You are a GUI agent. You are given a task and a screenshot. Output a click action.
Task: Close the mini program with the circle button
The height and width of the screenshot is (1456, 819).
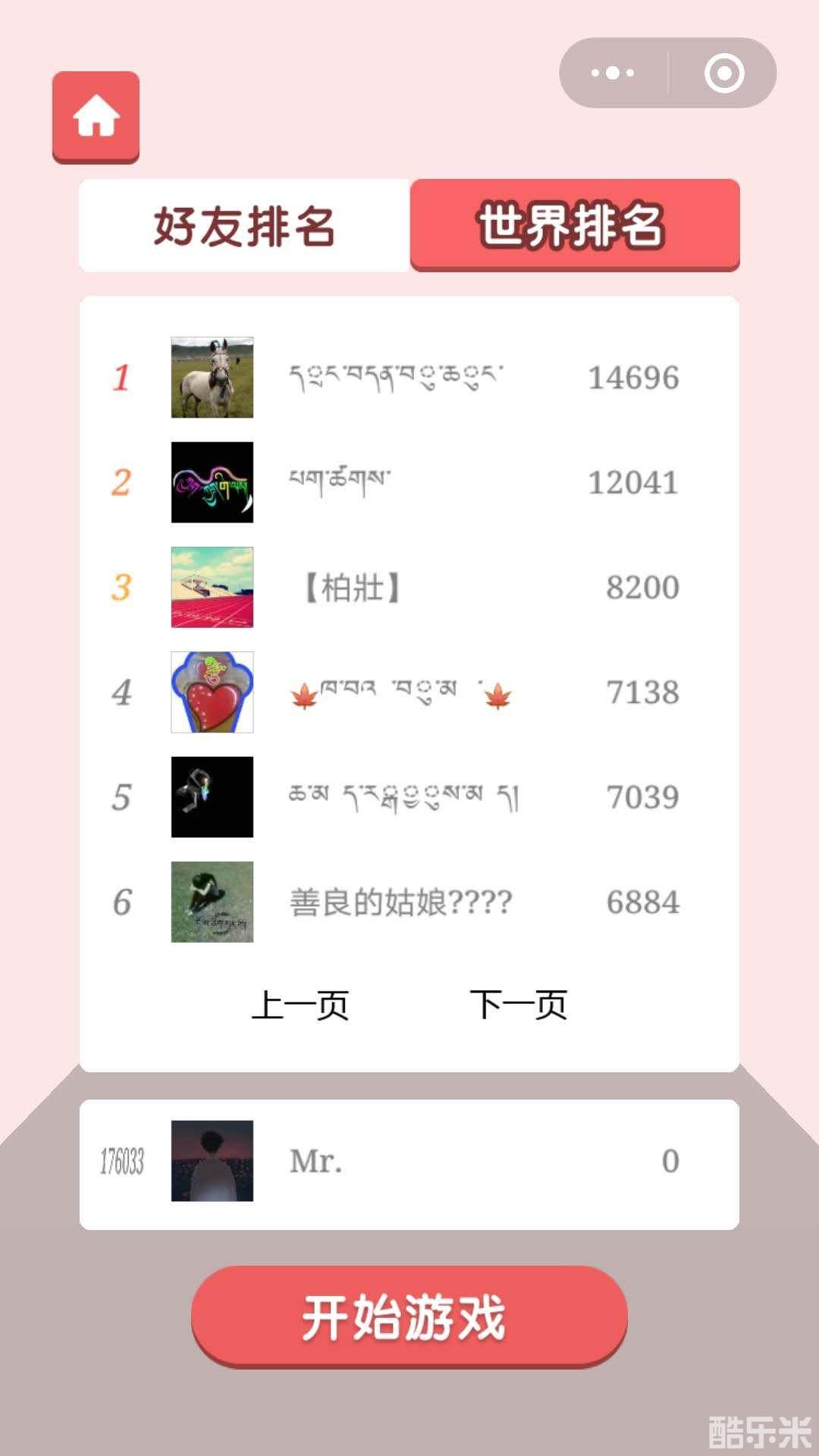tap(723, 73)
